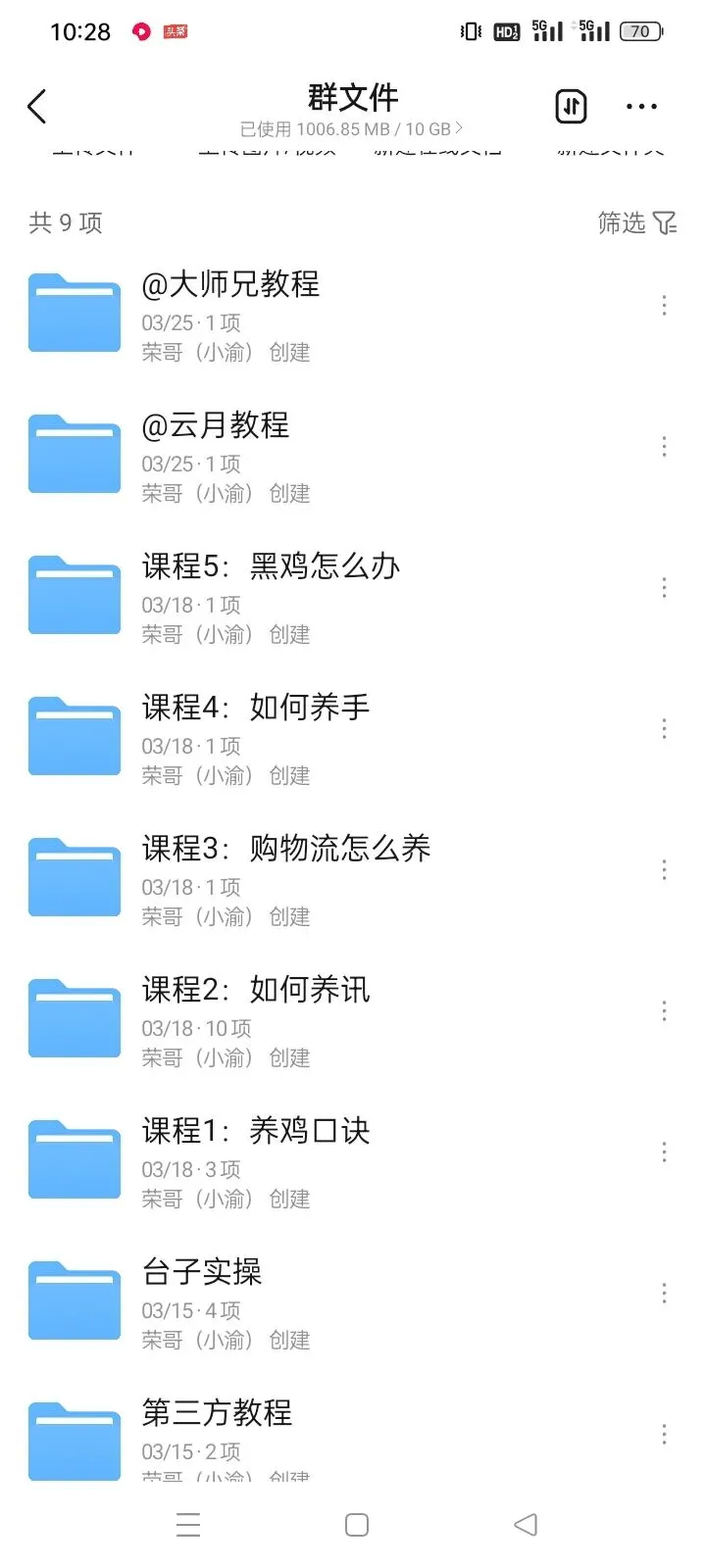The width and height of the screenshot is (706, 1568).
Task: Open folder 课程5：黑鸡怎么办
Action: [x=271, y=567]
